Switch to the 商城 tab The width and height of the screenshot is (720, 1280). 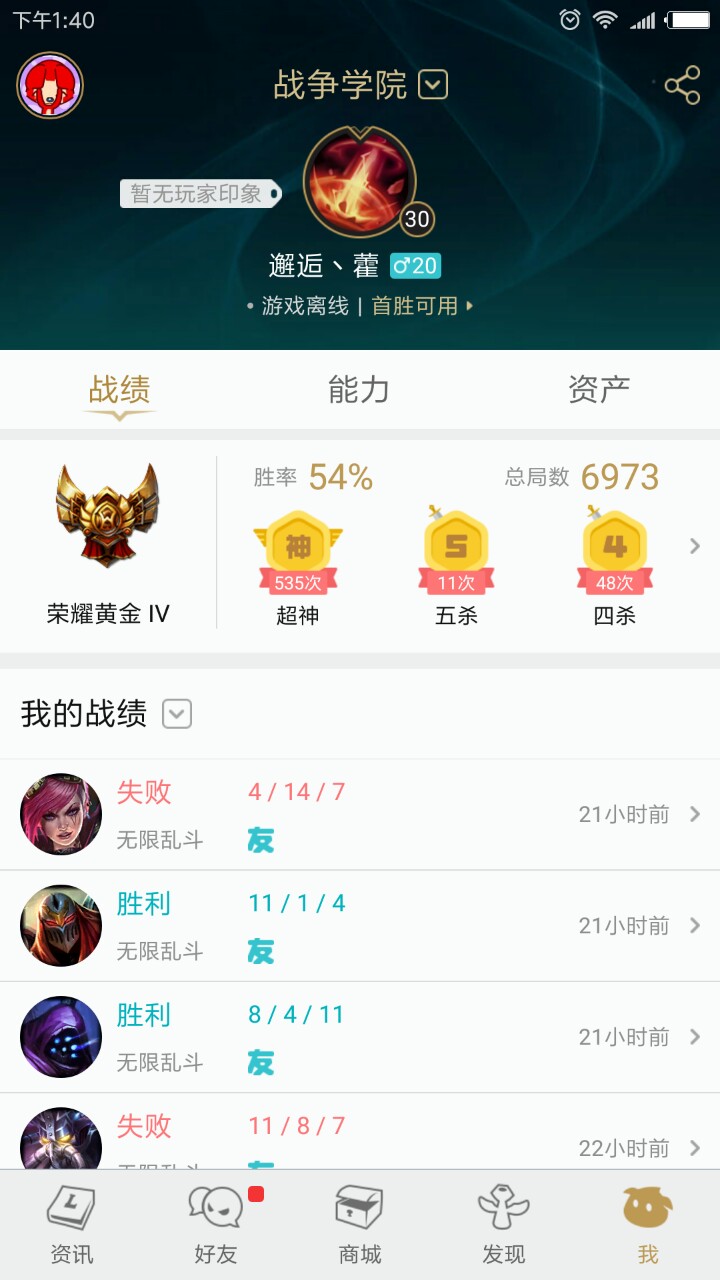click(x=360, y=1225)
